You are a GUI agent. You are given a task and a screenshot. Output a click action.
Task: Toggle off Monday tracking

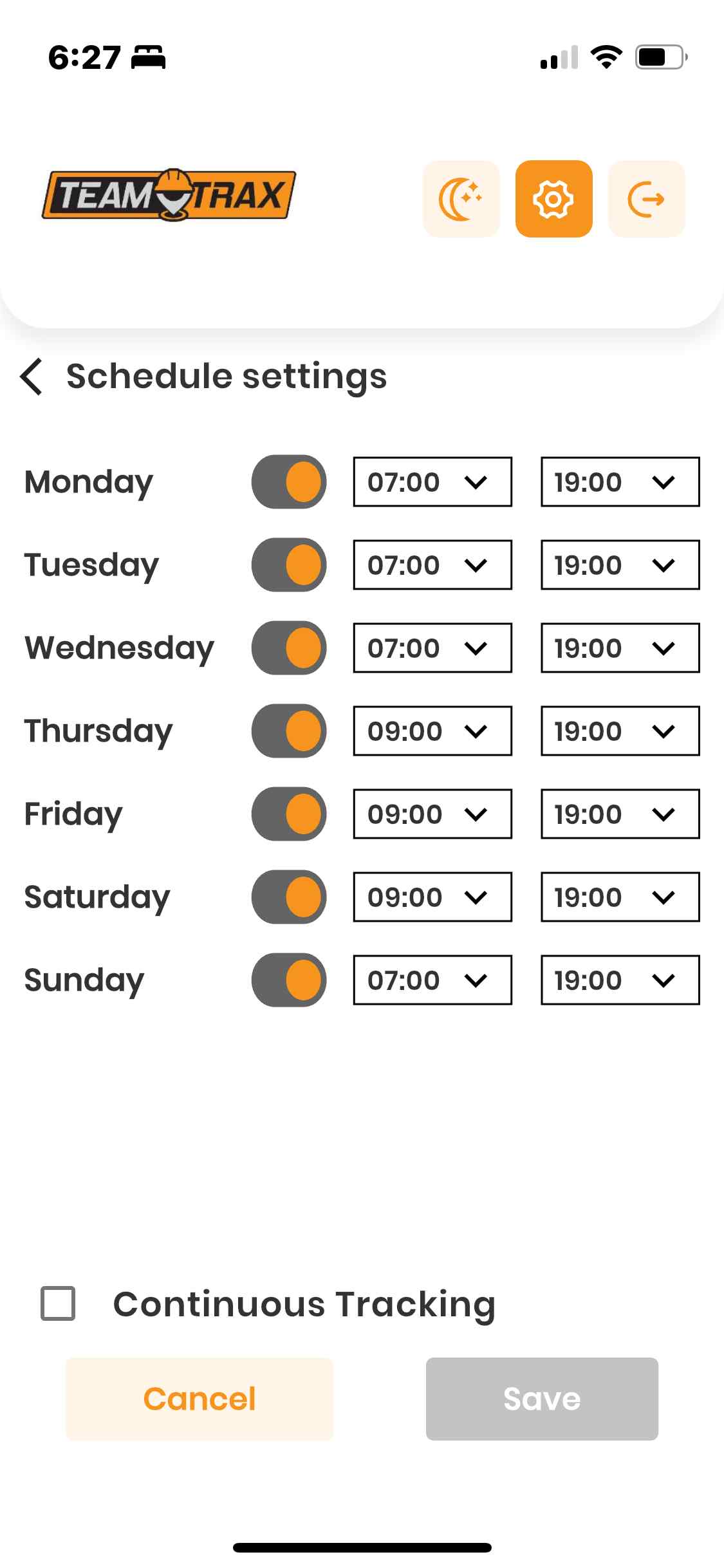click(x=289, y=482)
